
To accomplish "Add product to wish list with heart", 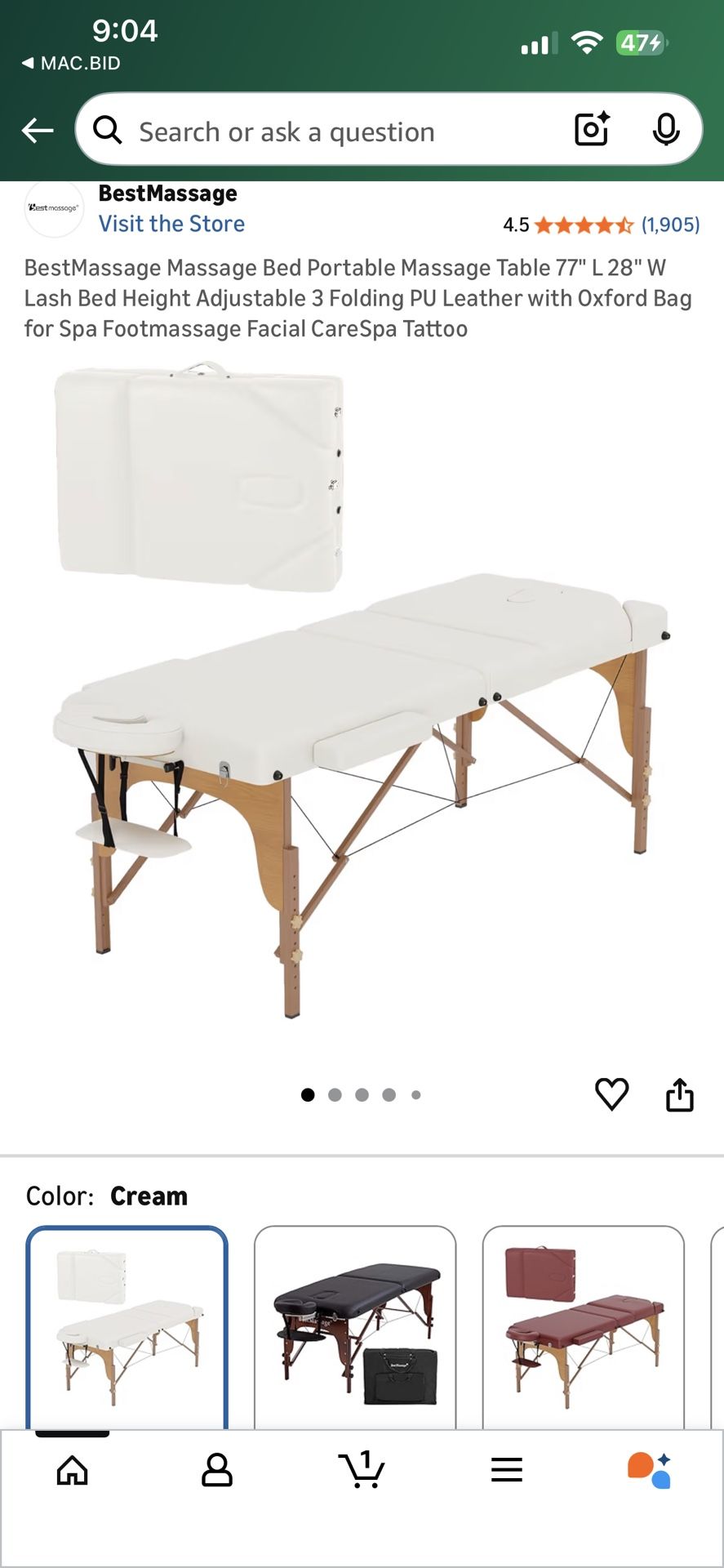I will pyautogui.click(x=611, y=1094).
